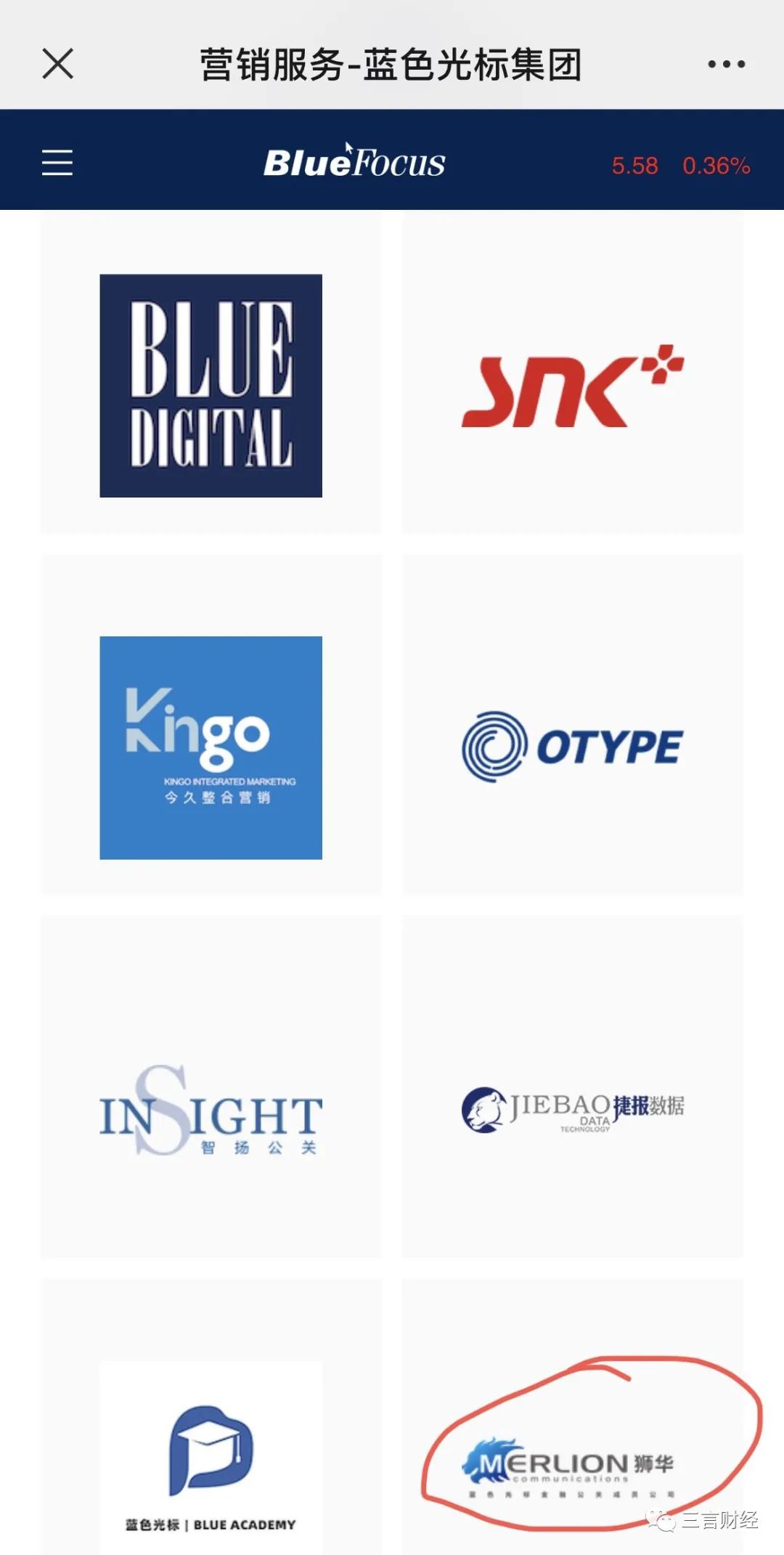Open the three-dot more options menu
The height and width of the screenshot is (1555, 784).
coord(726,65)
